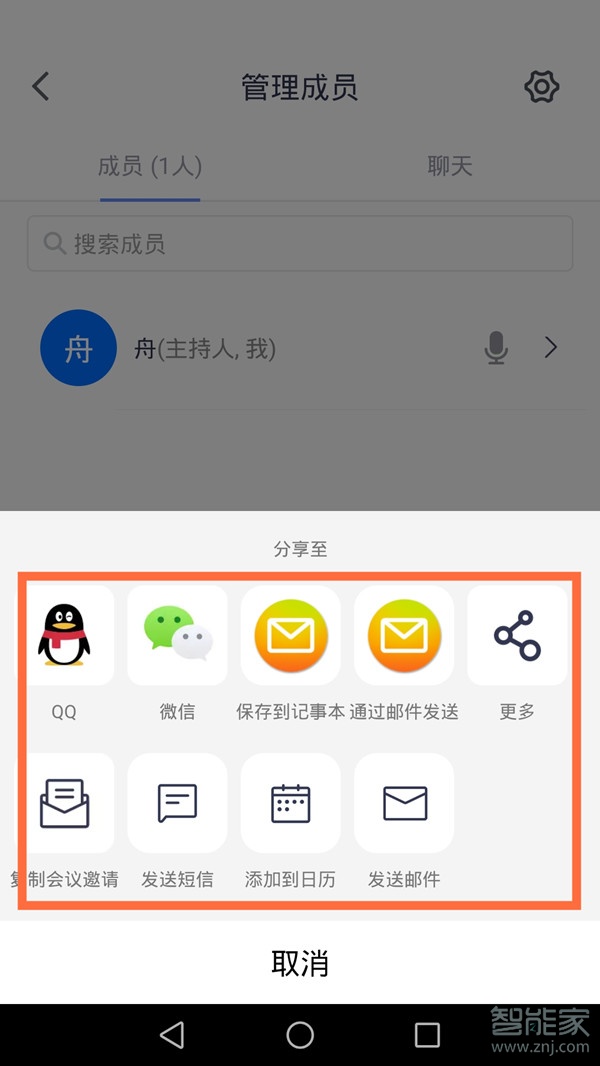Tap the system back button
The width and height of the screenshot is (600, 1066).
[172, 1035]
